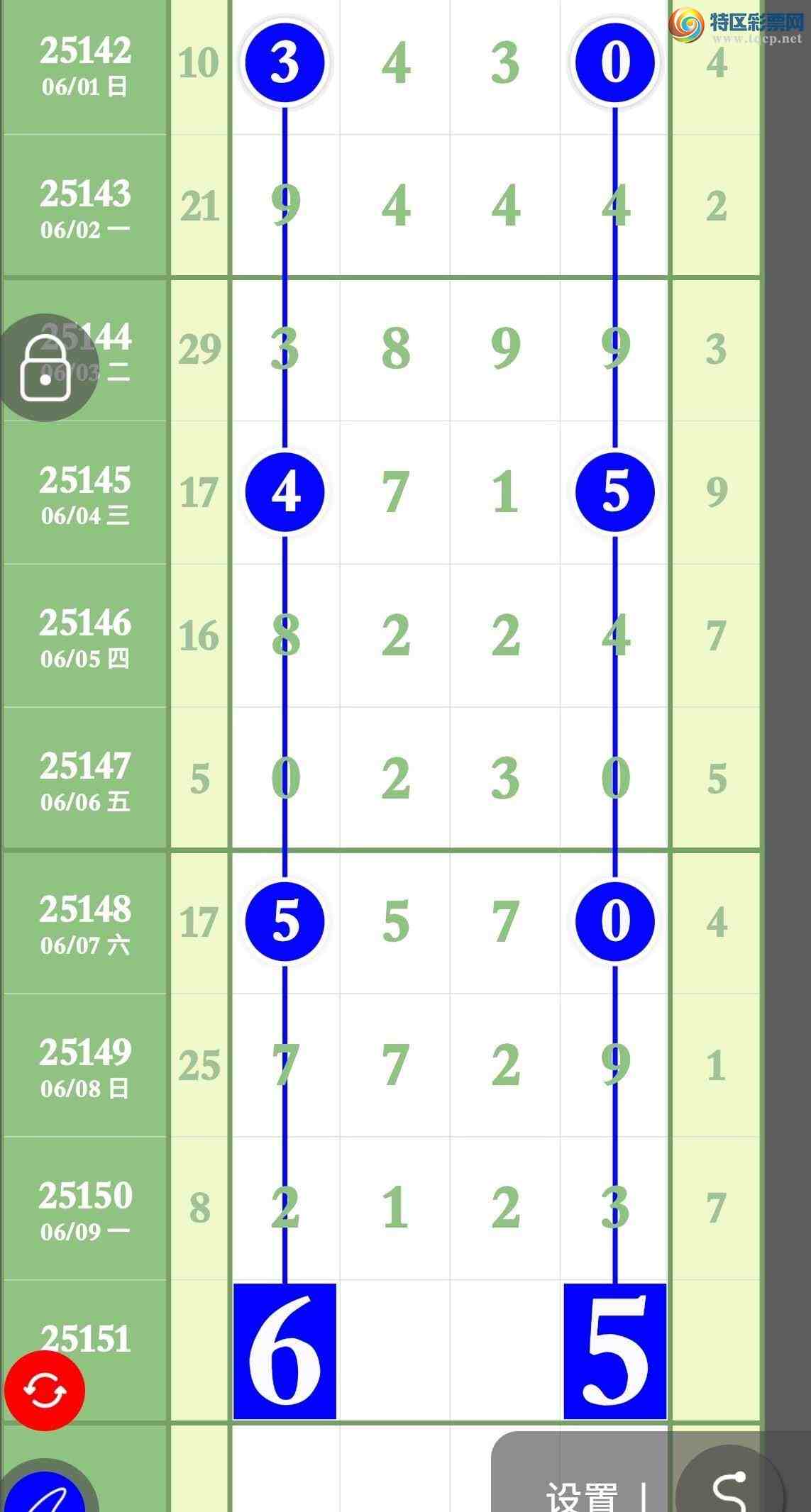Screen dimensions: 811x1512
Task: Tap the blue pen icon
Action: pos(48,1493)
